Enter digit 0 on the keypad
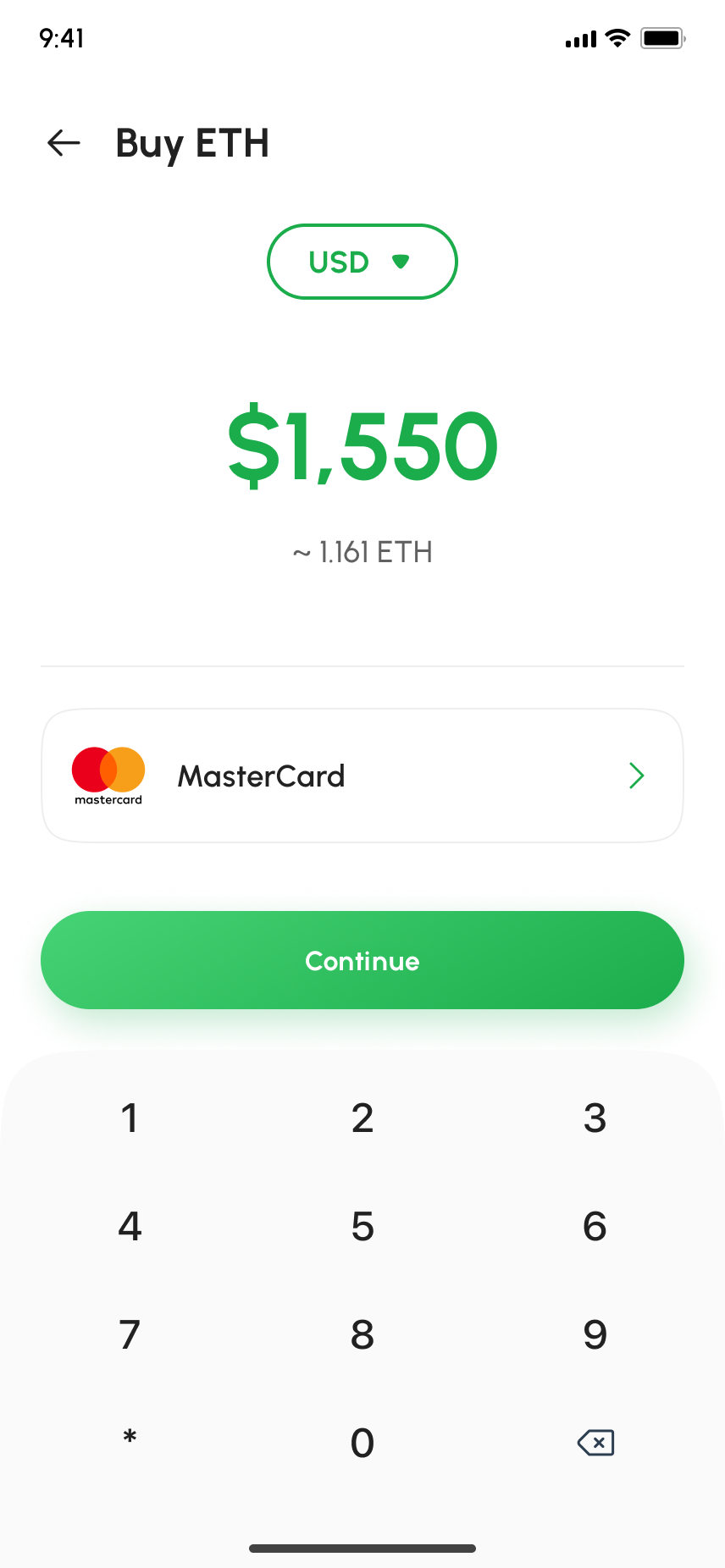 pos(362,1443)
